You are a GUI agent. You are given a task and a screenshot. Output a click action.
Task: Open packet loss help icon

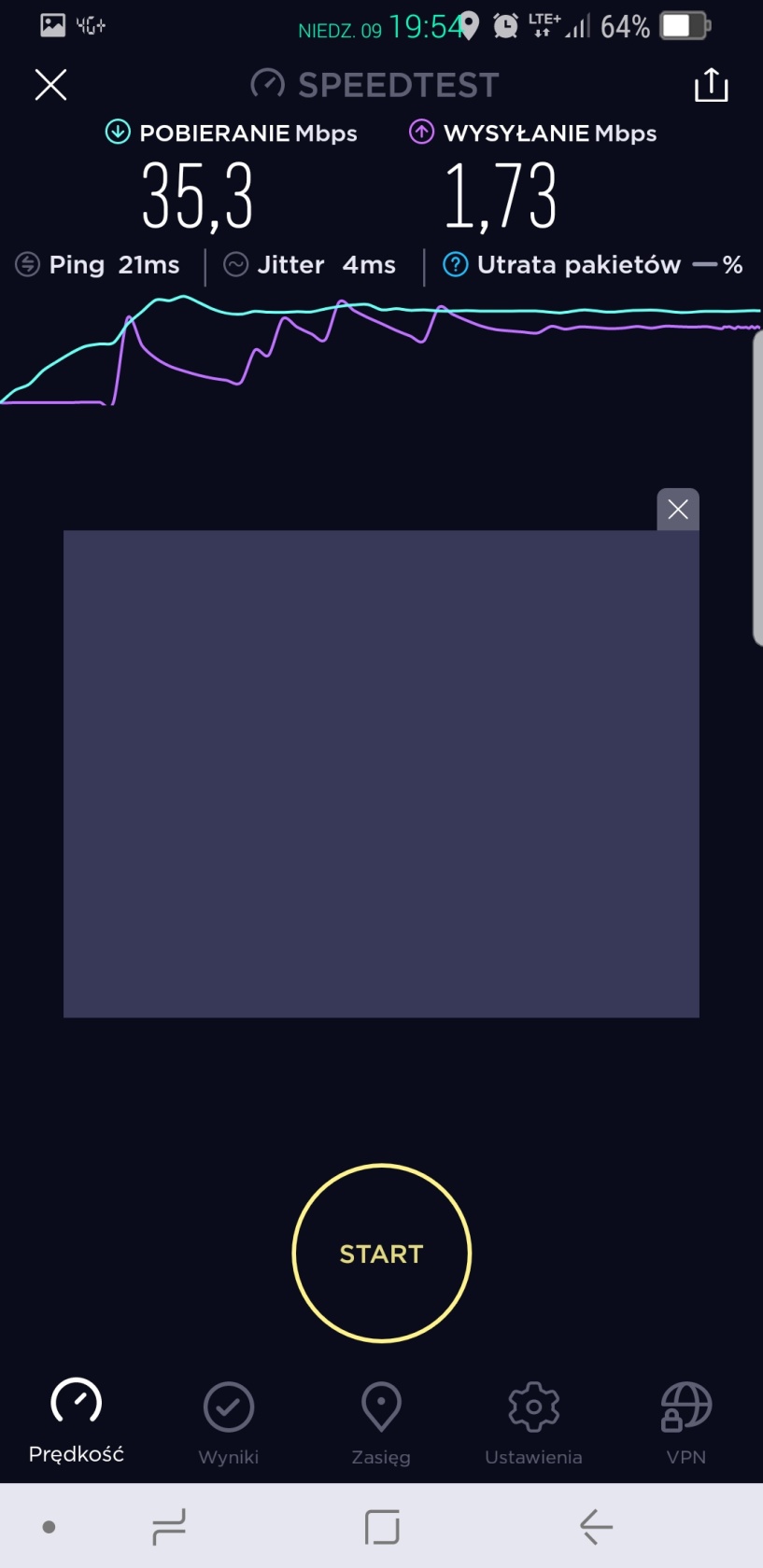click(455, 265)
